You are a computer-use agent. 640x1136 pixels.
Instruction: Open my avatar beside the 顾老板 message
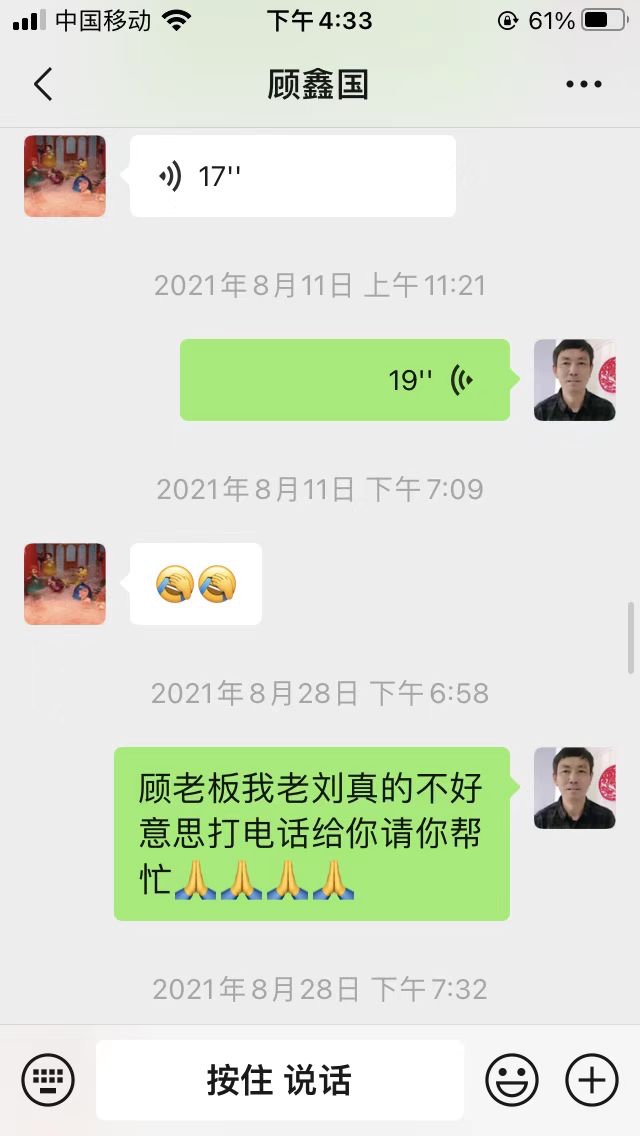574,788
